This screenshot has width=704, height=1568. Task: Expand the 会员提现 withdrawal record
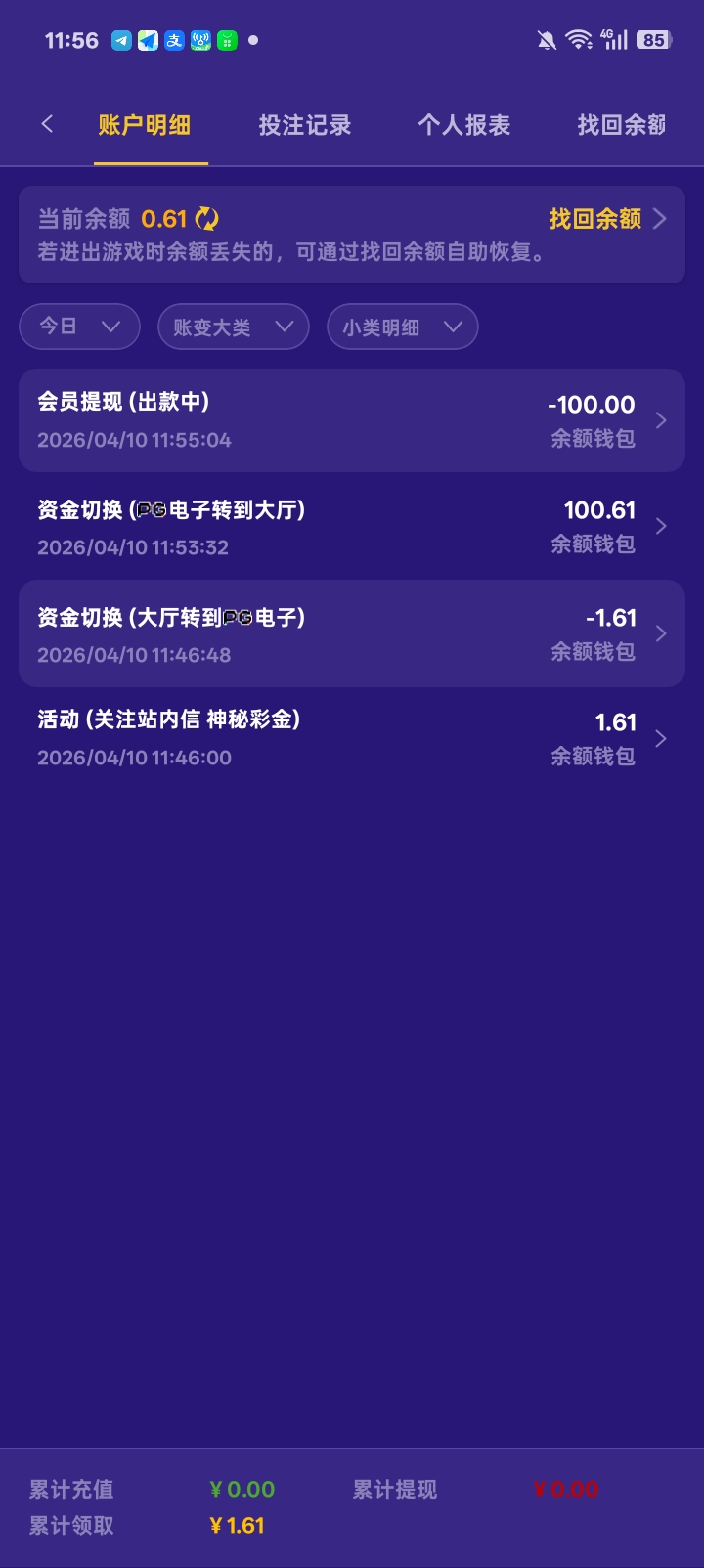[x=352, y=420]
